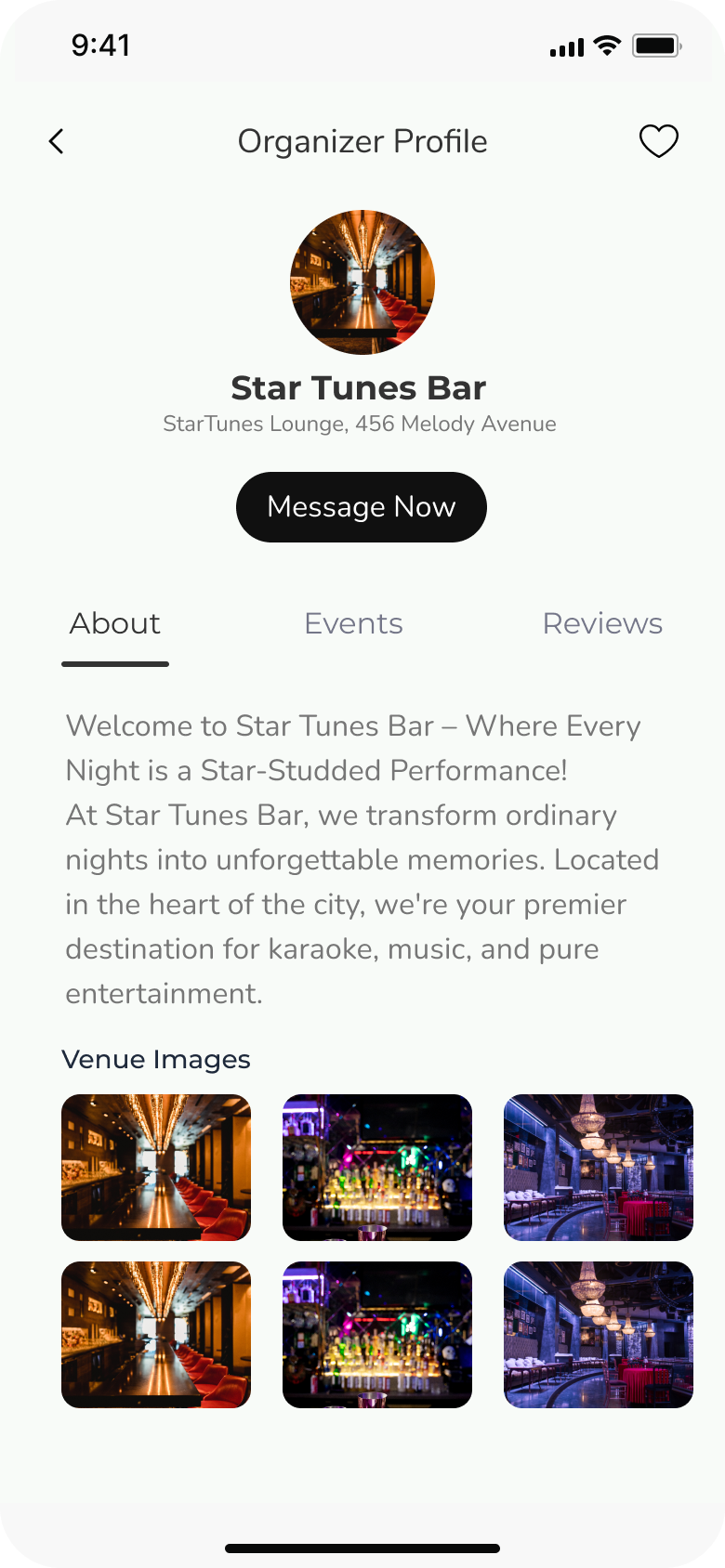Click the back arrow icon
Image resolution: width=725 pixels, height=1568 pixels.
[56, 141]
